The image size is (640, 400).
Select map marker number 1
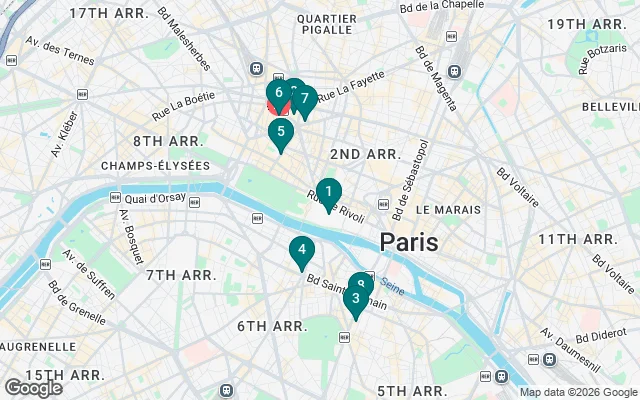pos(329,191)
